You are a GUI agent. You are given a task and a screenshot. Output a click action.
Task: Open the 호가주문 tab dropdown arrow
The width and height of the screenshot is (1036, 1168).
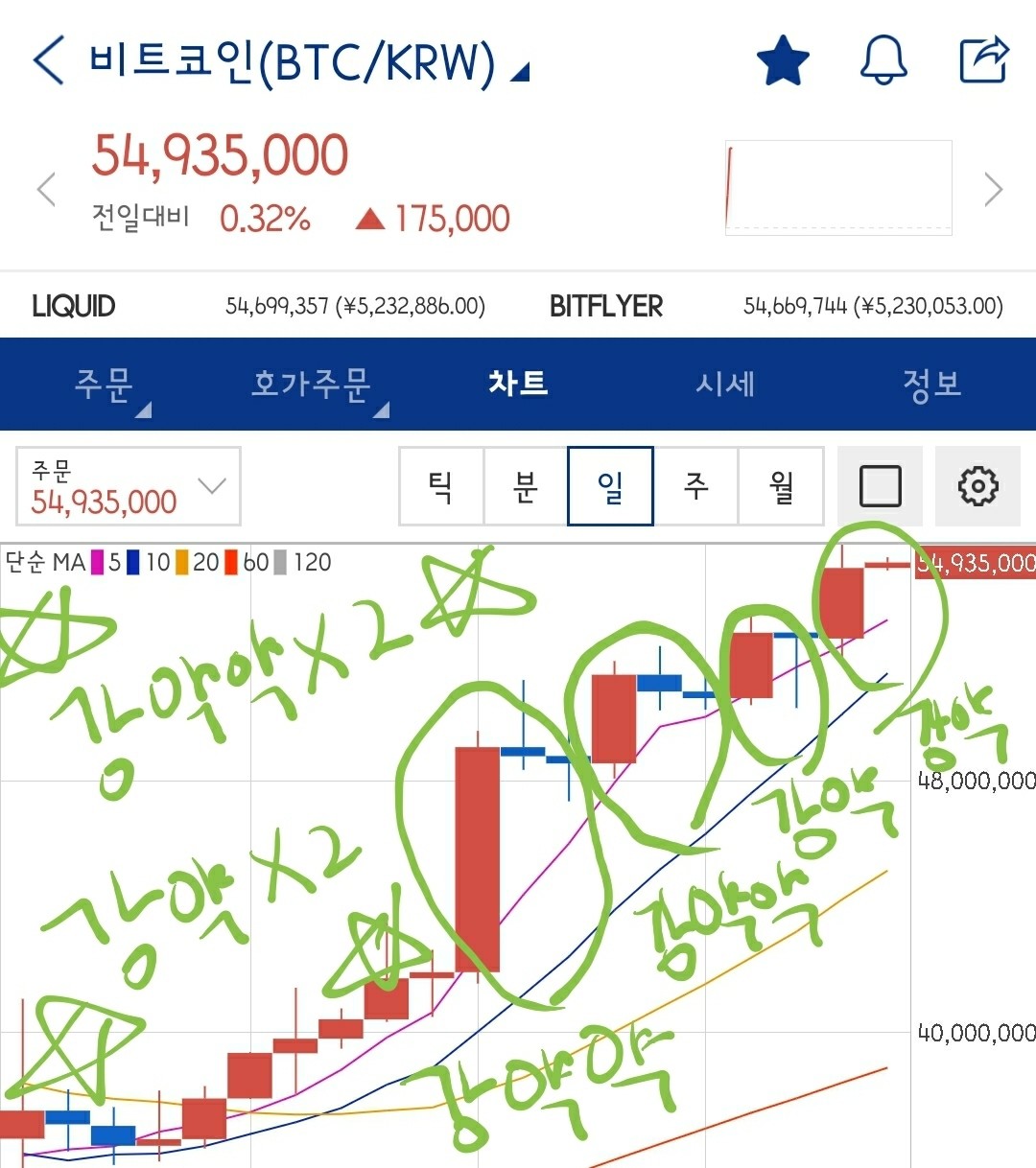click(383, 409)
